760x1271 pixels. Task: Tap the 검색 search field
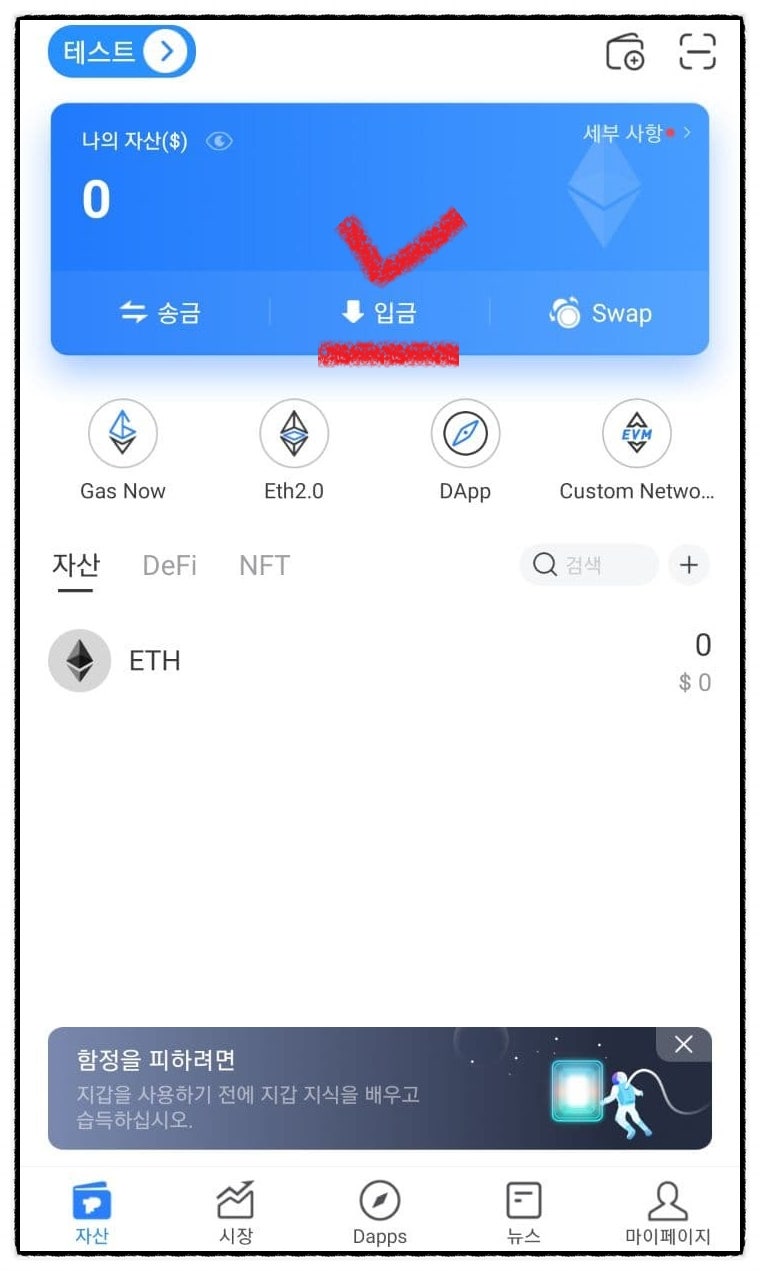click(588, 565)
